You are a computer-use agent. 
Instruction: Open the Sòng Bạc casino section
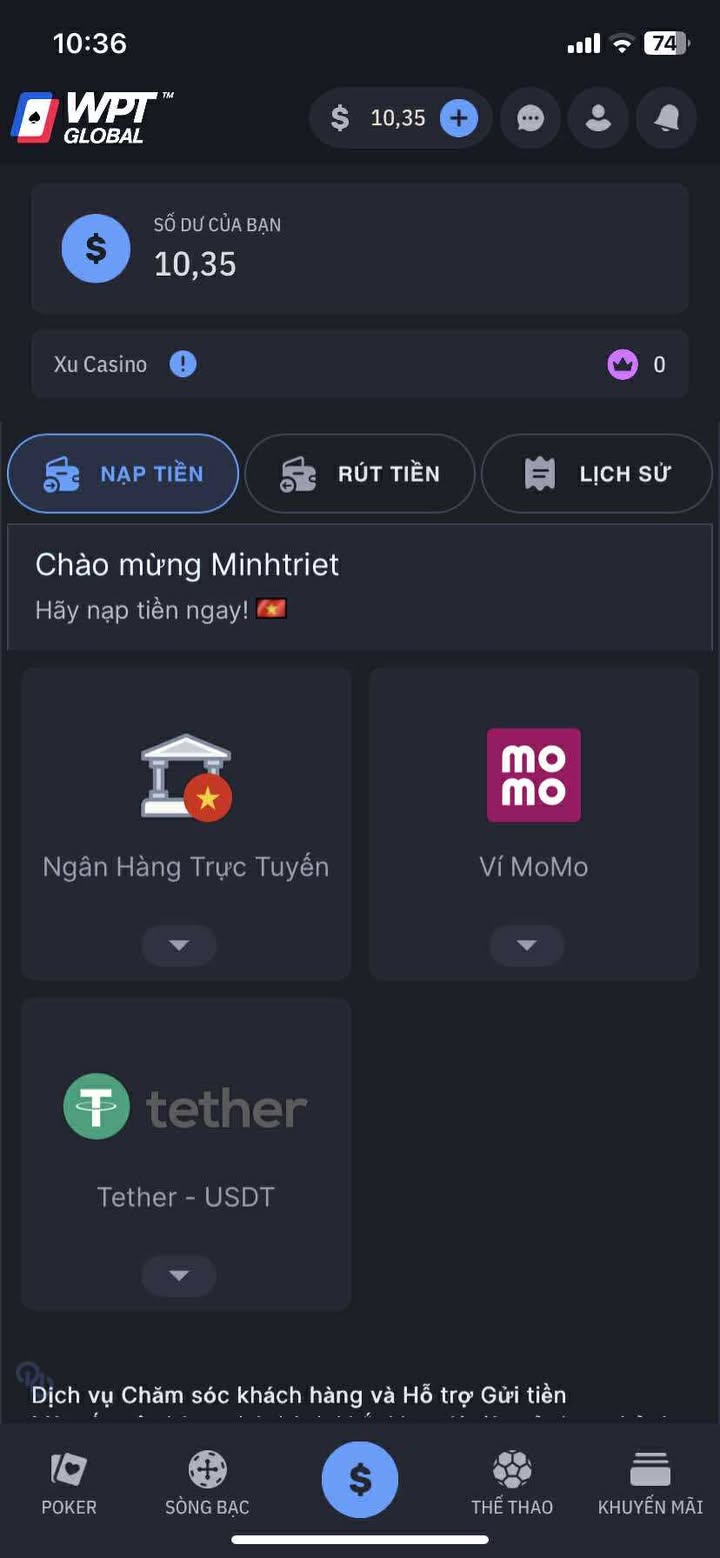(207, 1483)
